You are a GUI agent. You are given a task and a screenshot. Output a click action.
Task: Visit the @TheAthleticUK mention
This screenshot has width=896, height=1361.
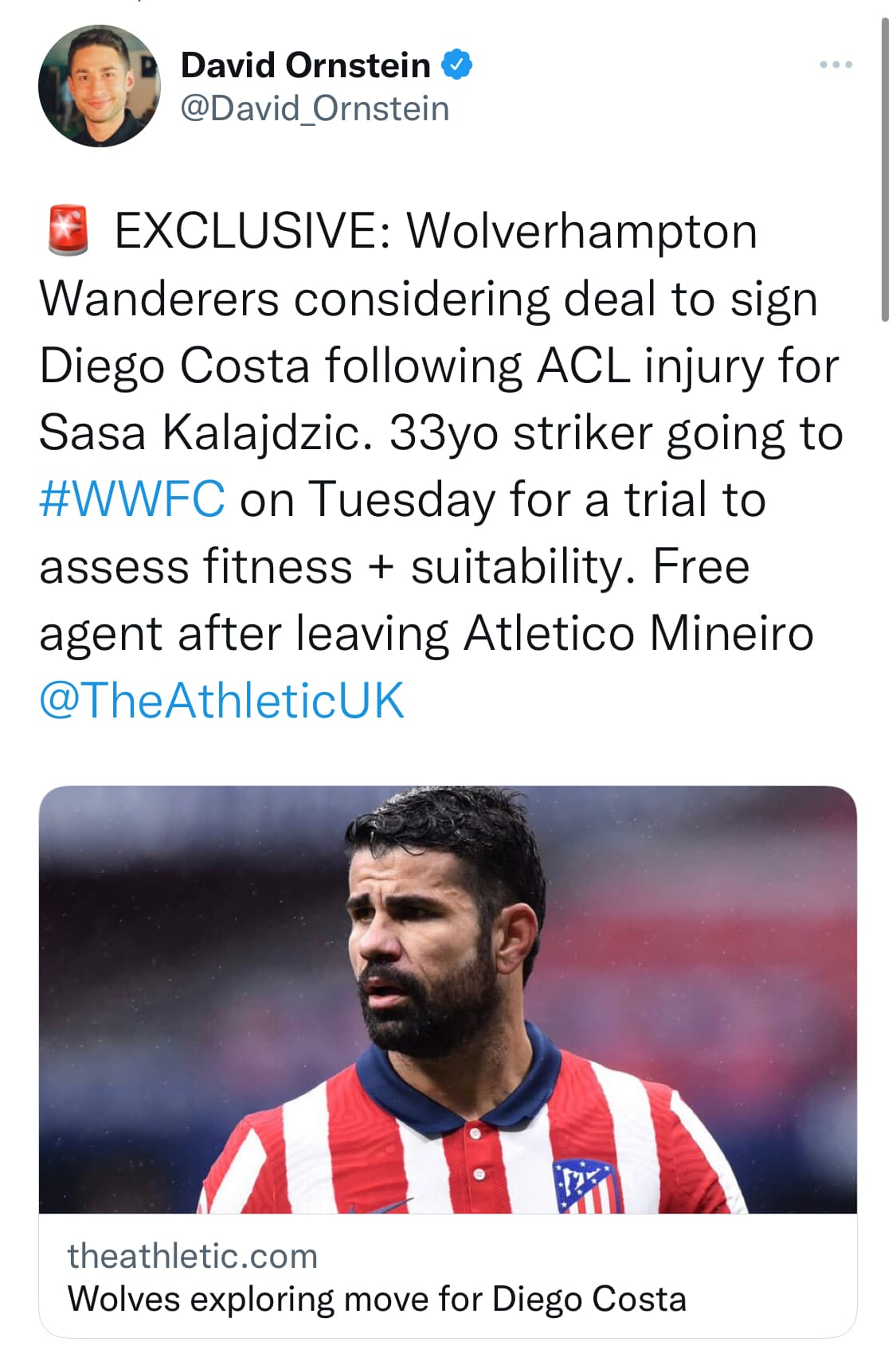[221, 700]
